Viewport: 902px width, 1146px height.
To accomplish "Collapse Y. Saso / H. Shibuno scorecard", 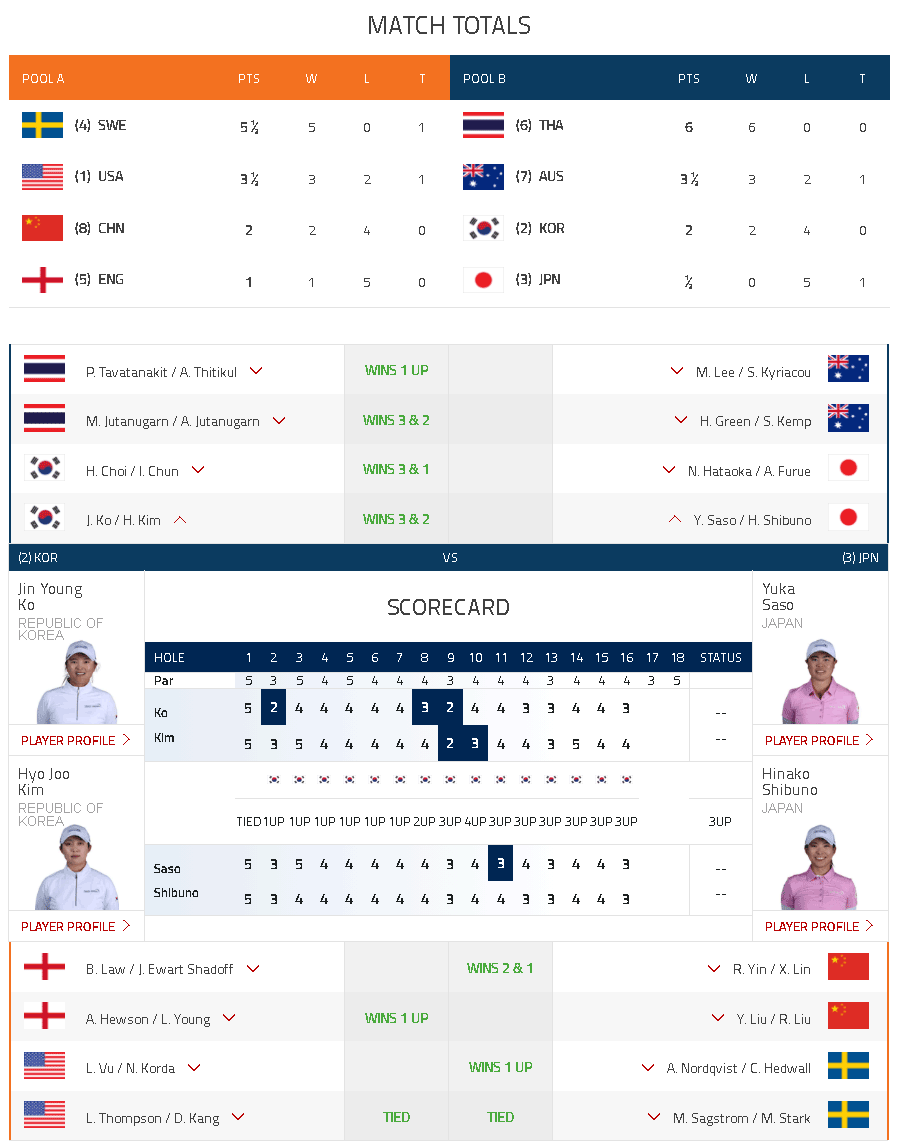I will 675,520.
